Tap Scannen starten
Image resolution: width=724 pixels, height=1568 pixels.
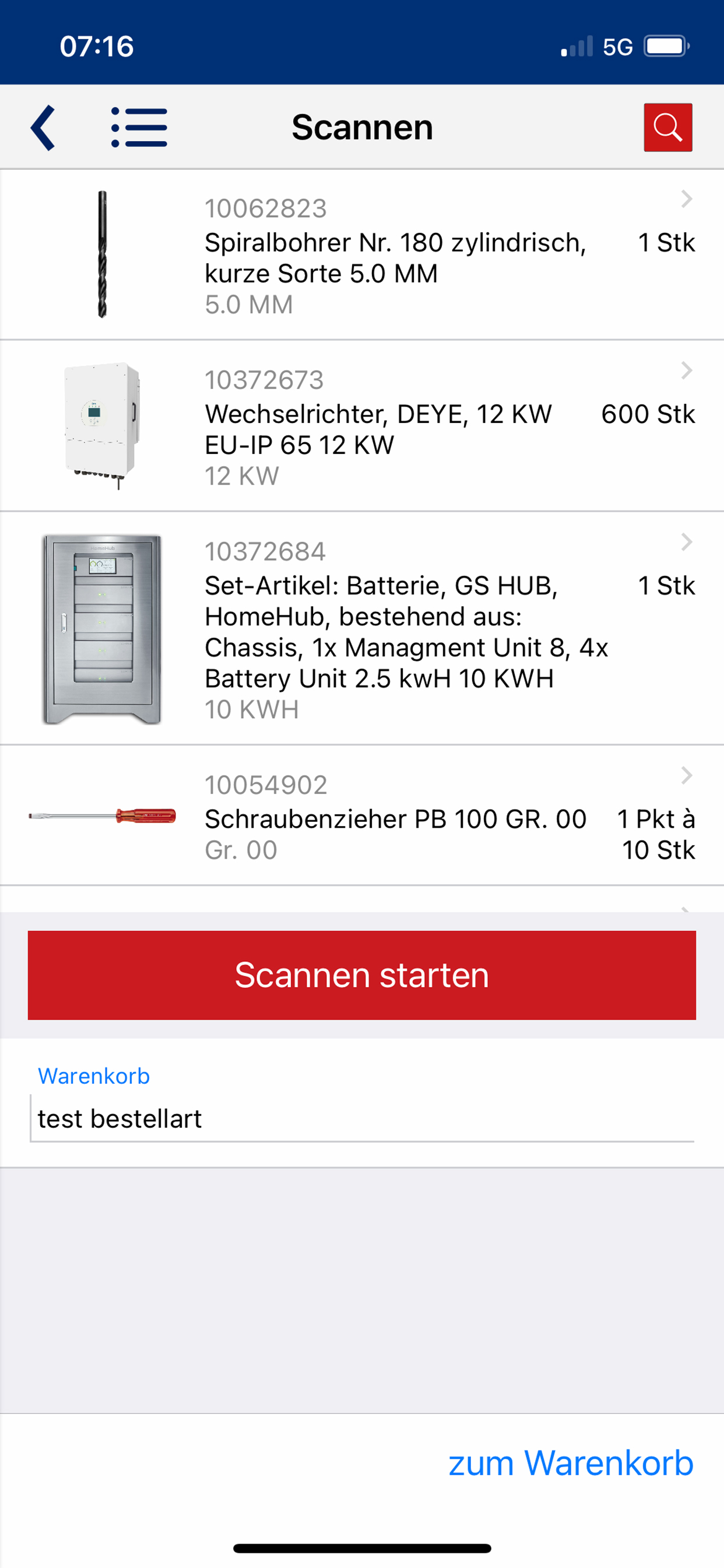pyautogui.click(x=362, y=975)
